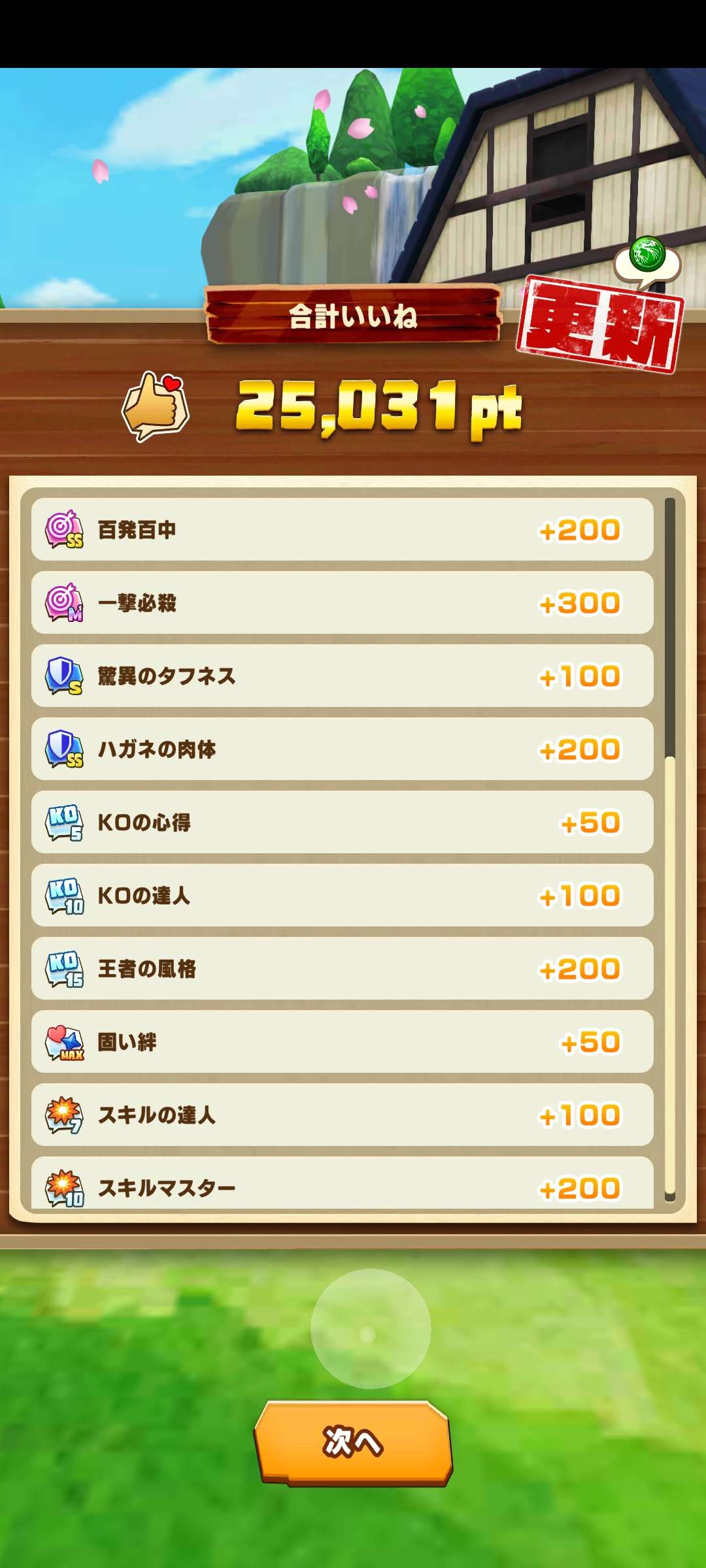Viewport: 706px width, 1568px height.
Task: Open the speech bubble with green orb
Action: click(647, 260)
